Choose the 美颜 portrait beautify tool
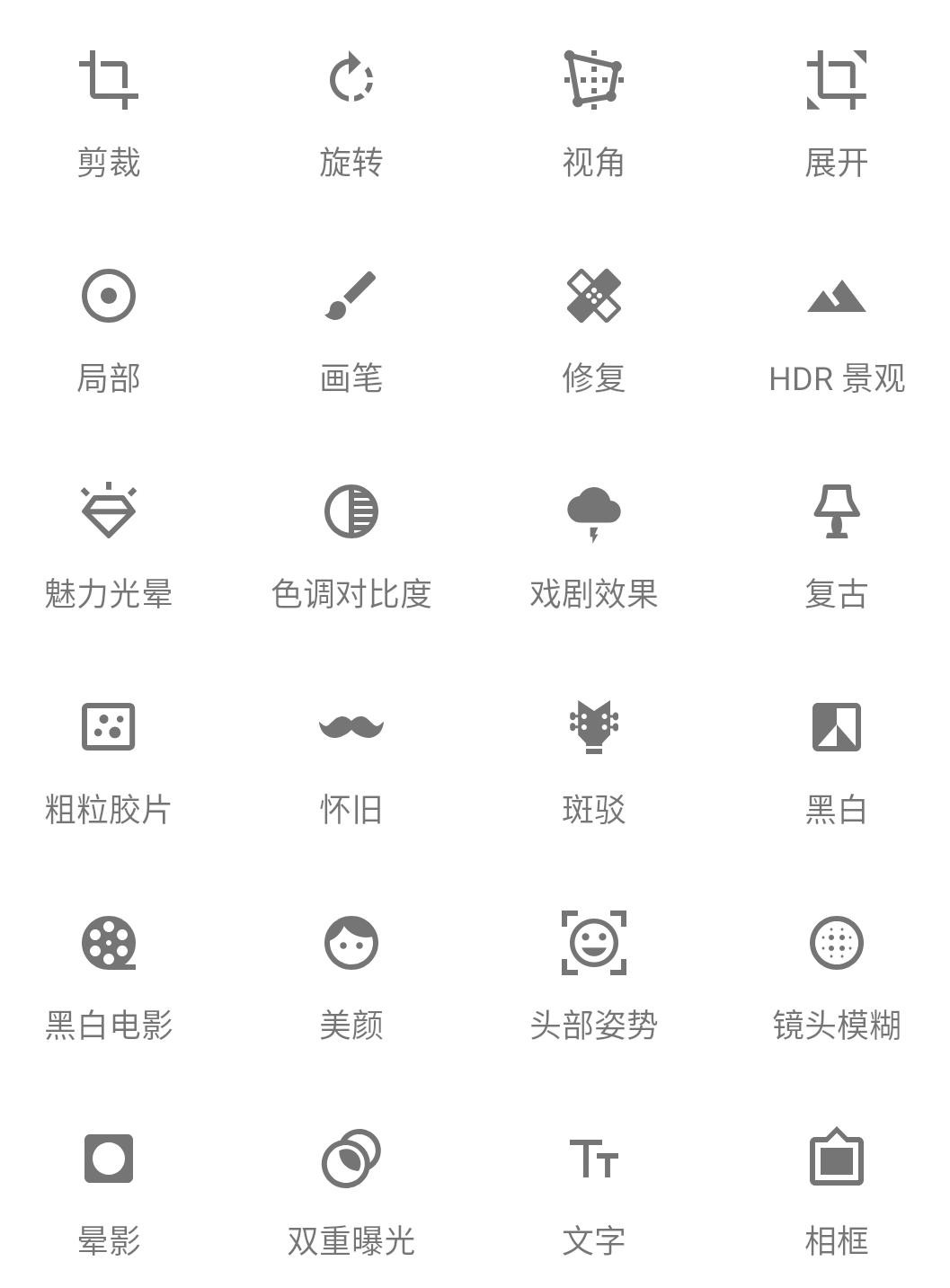The height and width of the screenshot is (1288, 950). tap(351, 944)
